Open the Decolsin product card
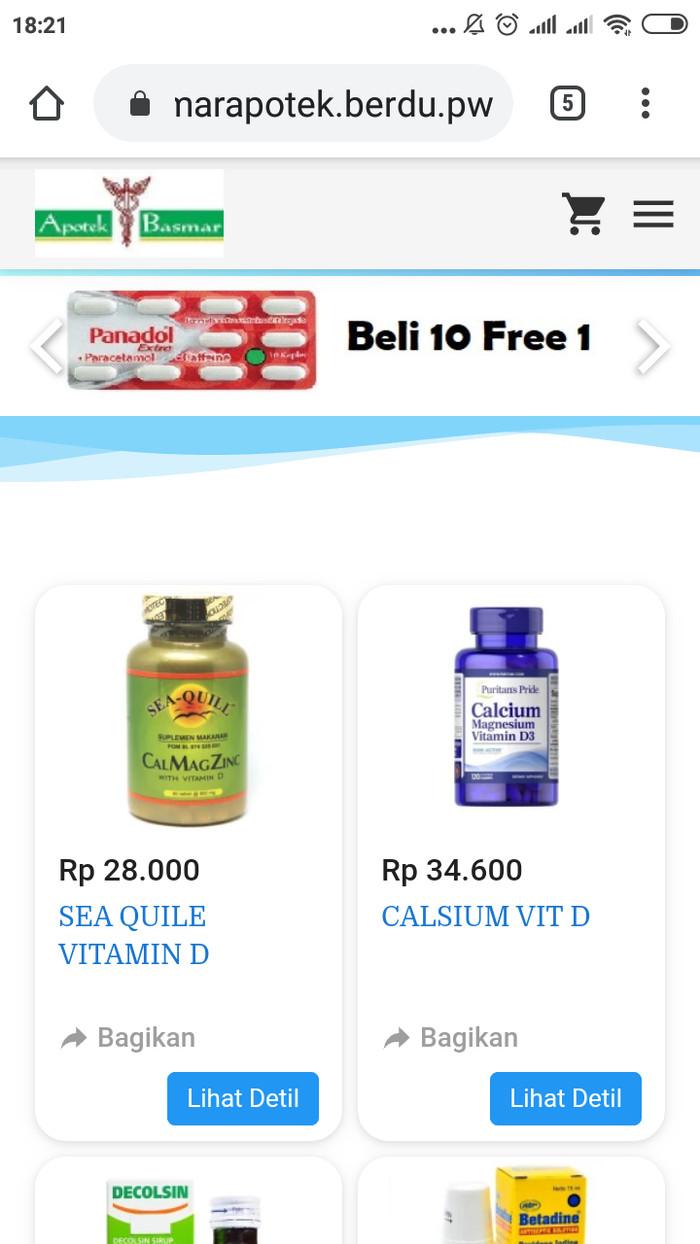The image size is (700, 1244). [x=188, y=1205]
